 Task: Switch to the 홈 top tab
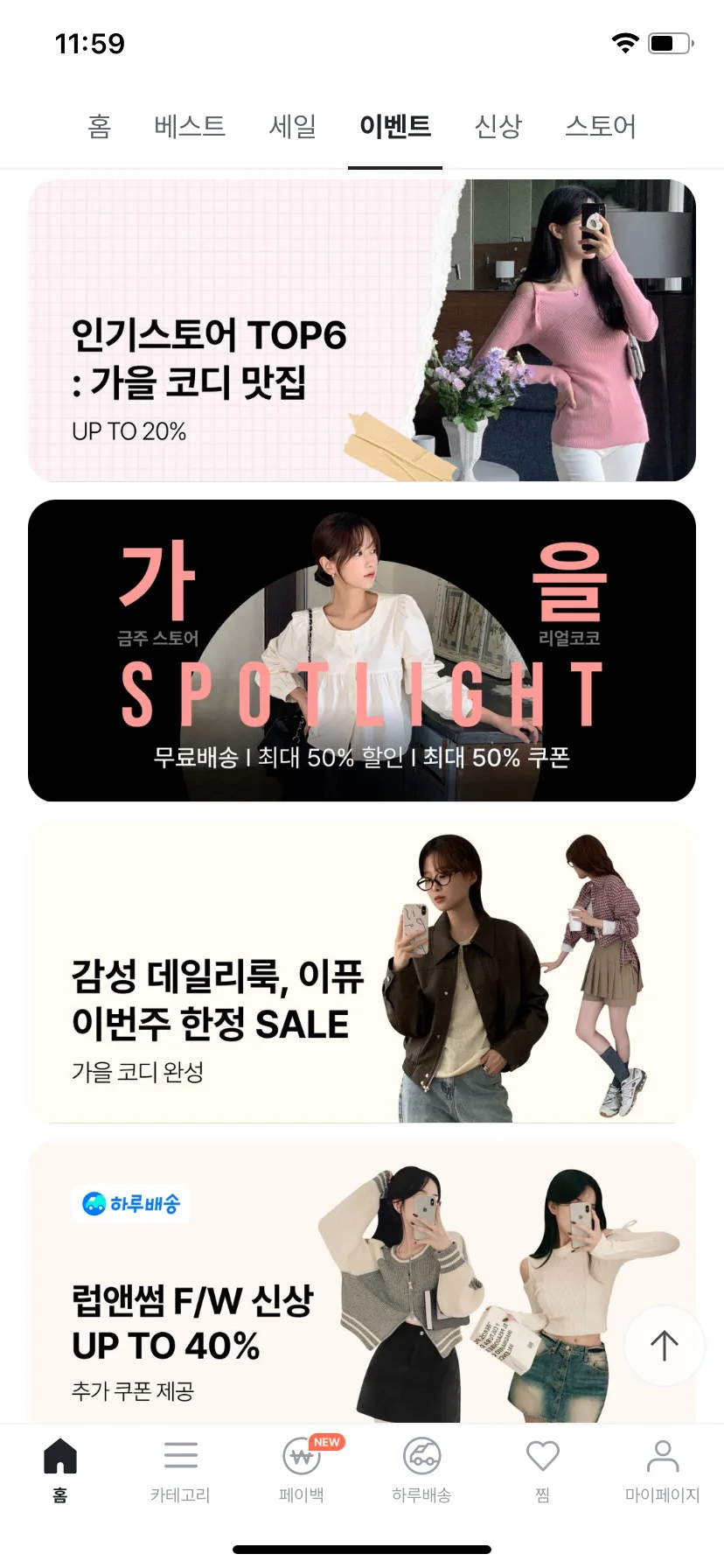[100, 127]
